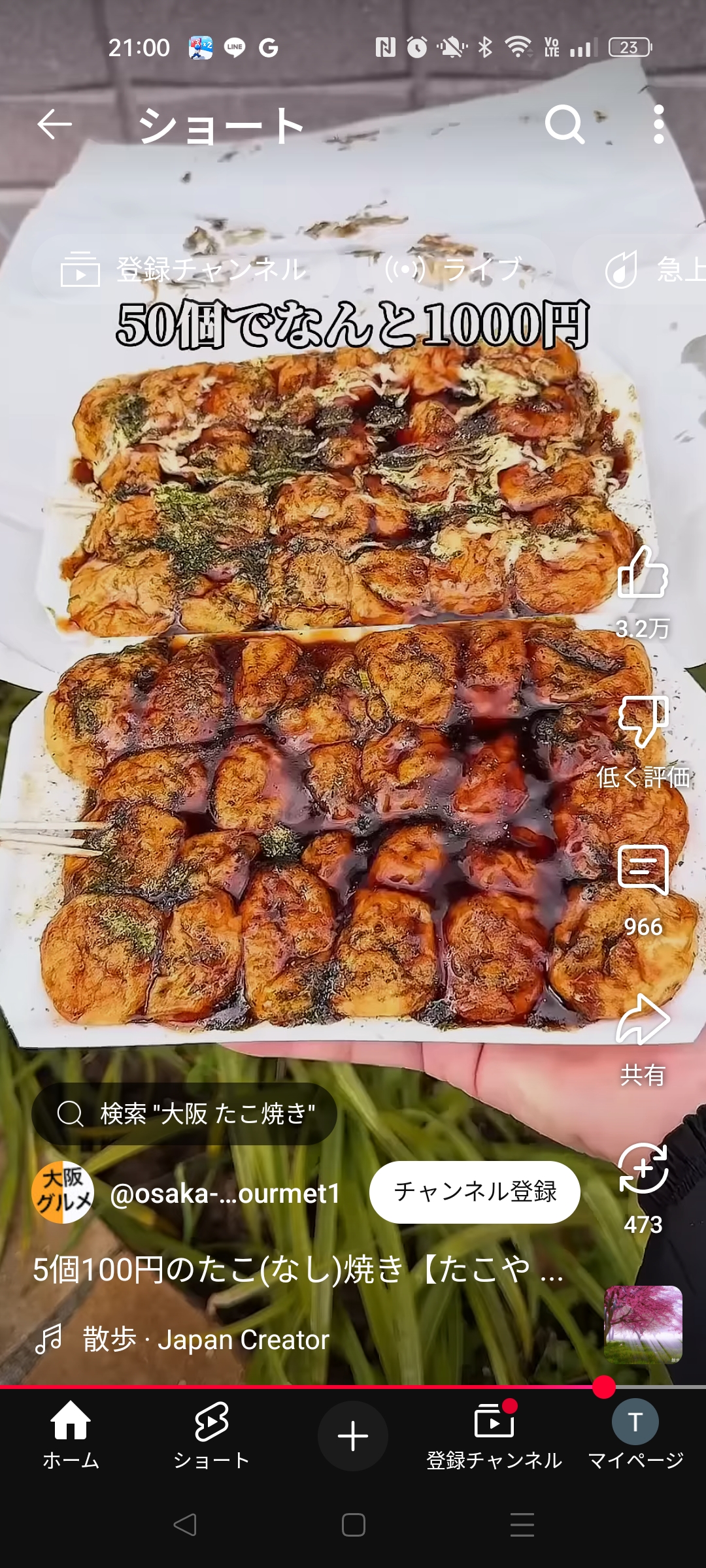The width and height of the screenshot is (706, 1568).
Task: Open the 散歩 · Japan Creator sound
Action: [x=205, y=1339]
